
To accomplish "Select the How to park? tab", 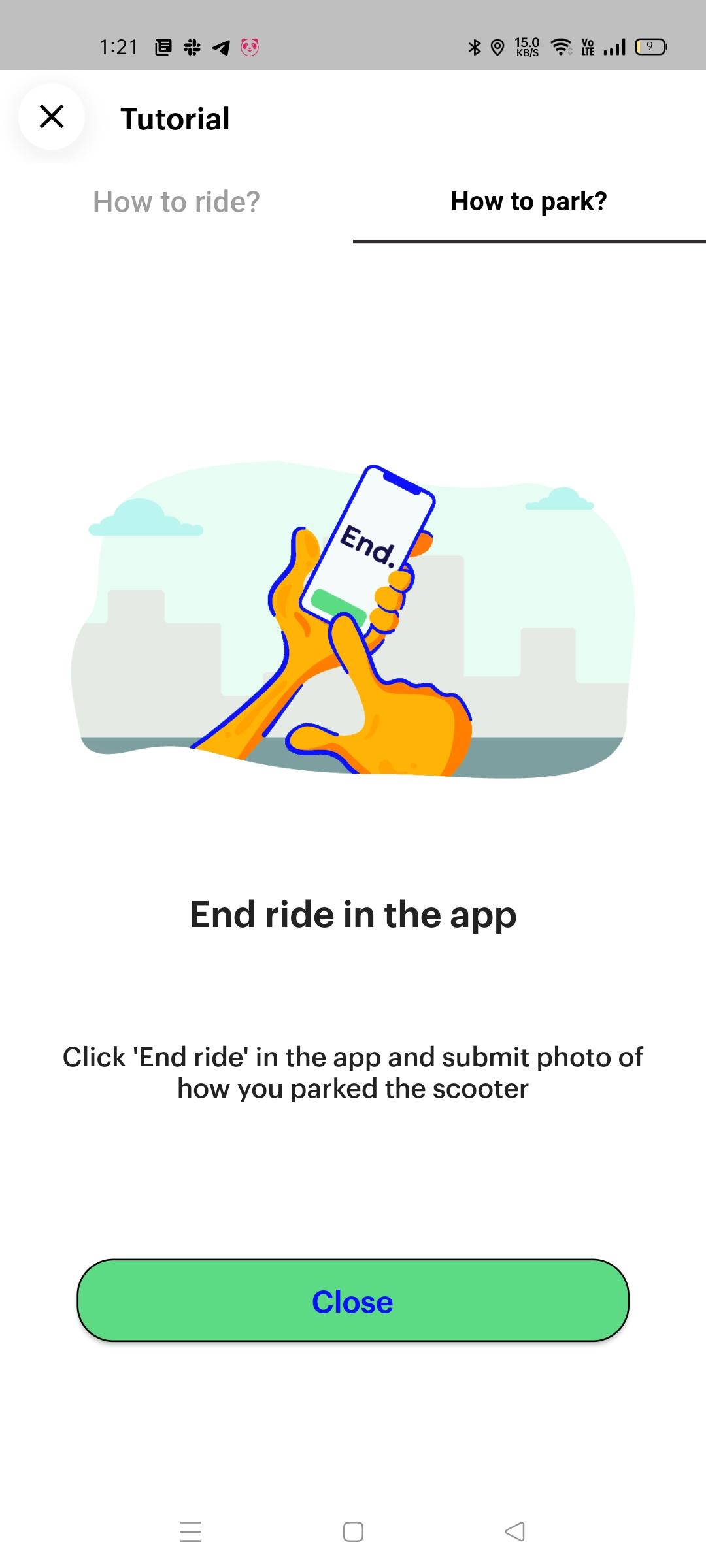I will pos(529,202).
